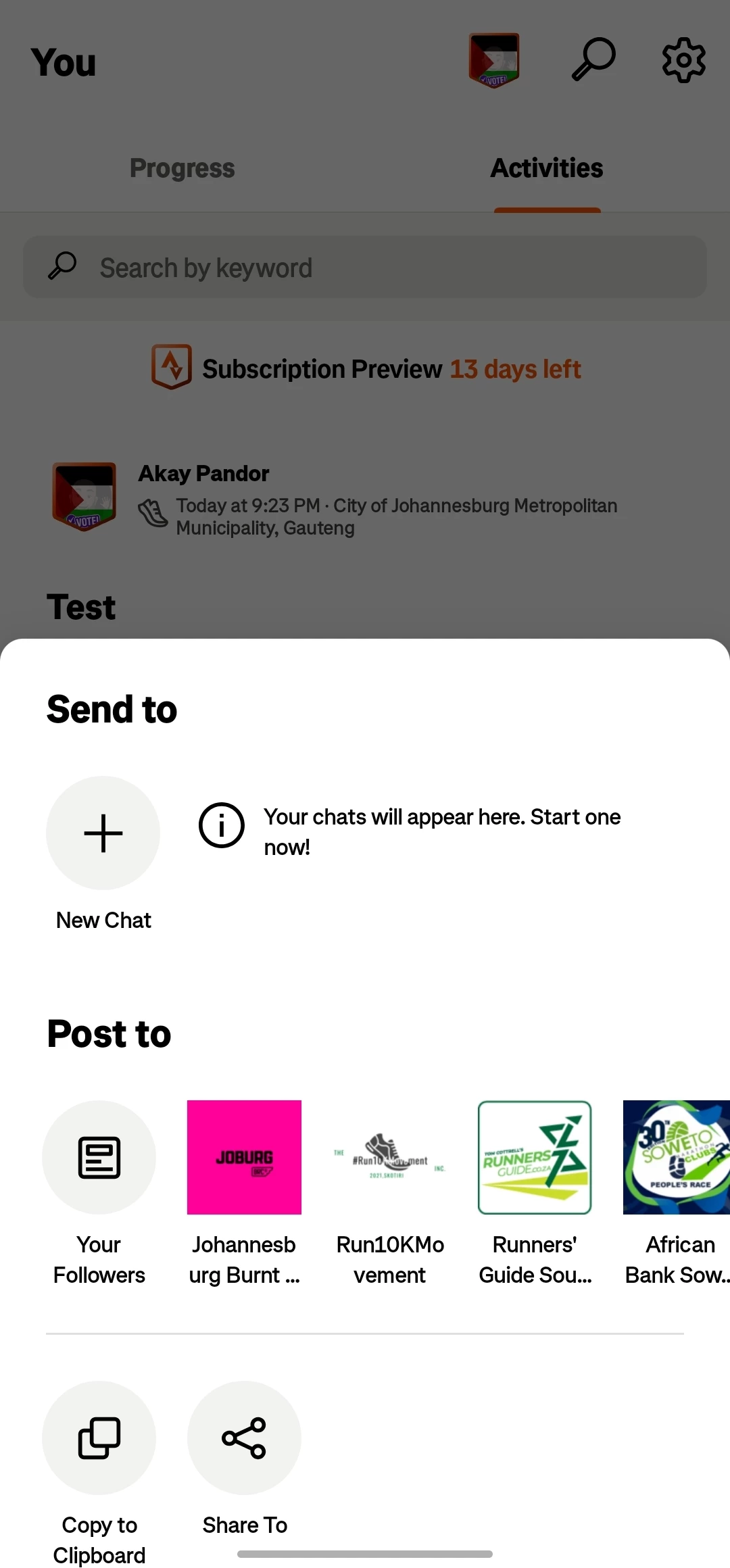Post to Your Followers
The height and width of the screenshot is (1568, 730).
point(99,1157)
